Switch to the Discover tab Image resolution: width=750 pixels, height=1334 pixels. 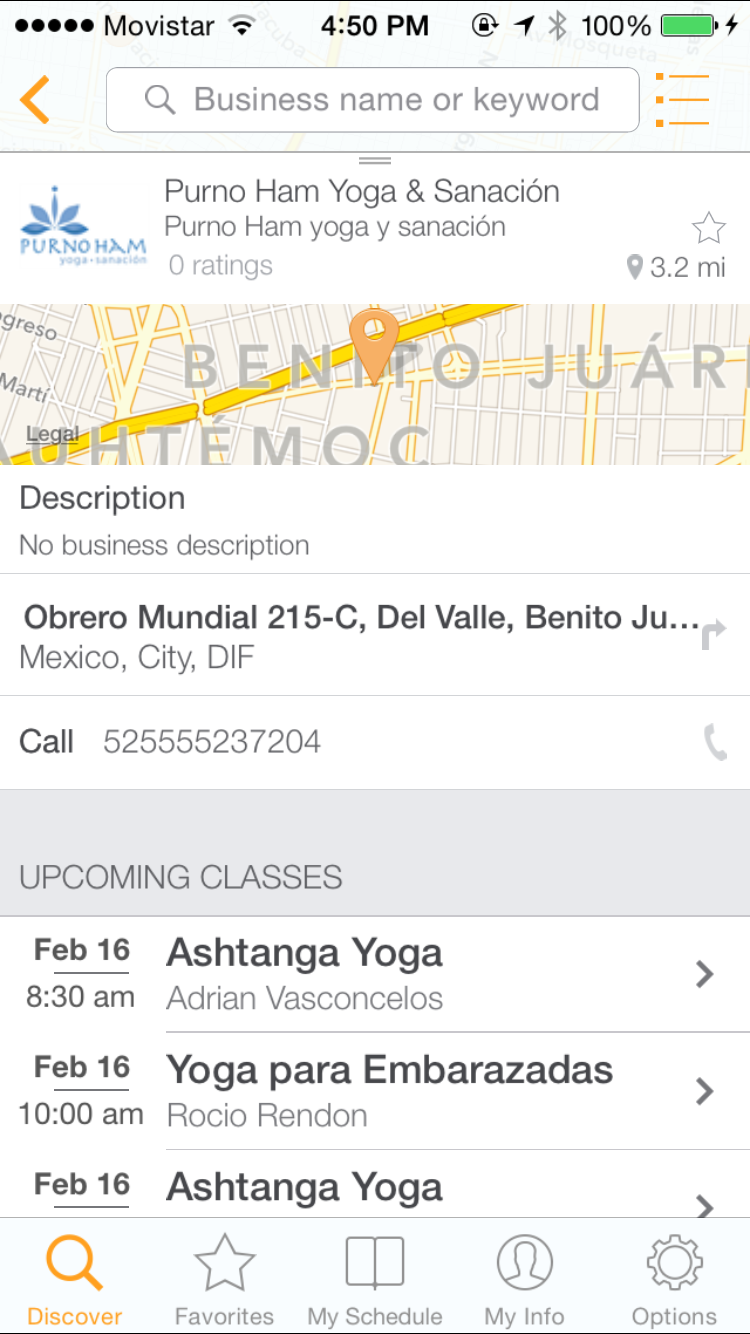[x=75, y=1280]
